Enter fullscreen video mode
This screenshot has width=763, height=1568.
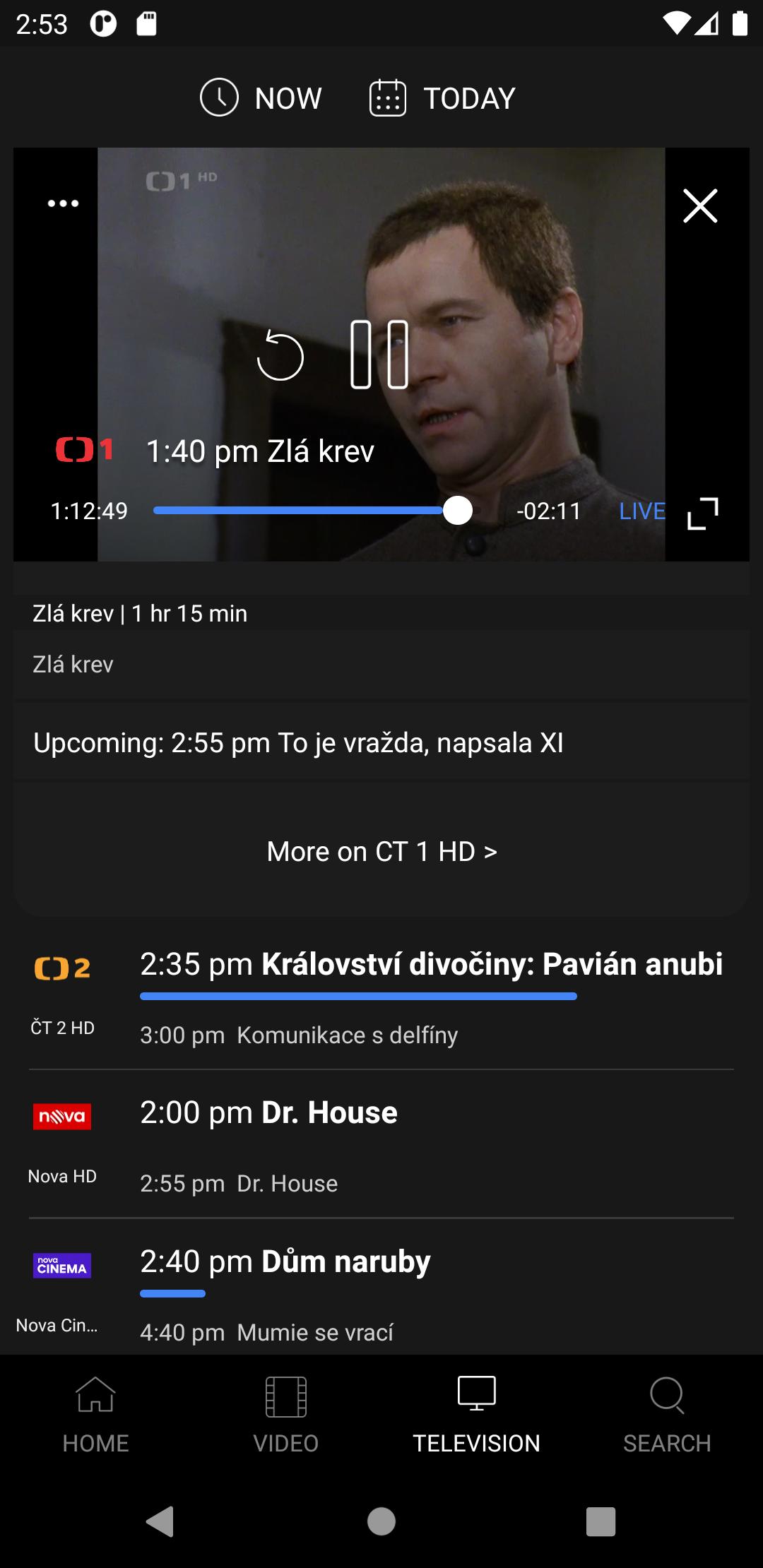(x=702, y=513)
